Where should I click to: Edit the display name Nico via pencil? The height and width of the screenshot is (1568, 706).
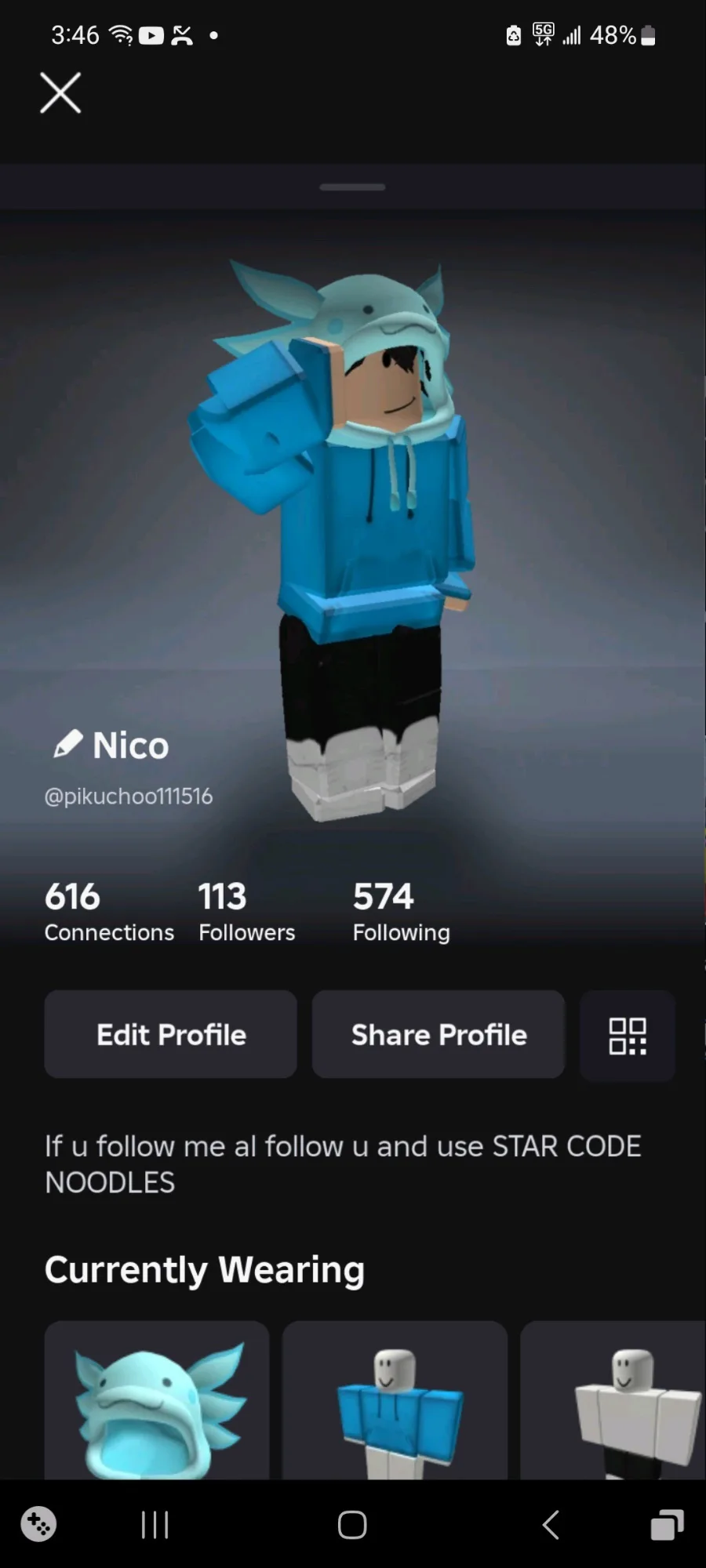(68, 744)
